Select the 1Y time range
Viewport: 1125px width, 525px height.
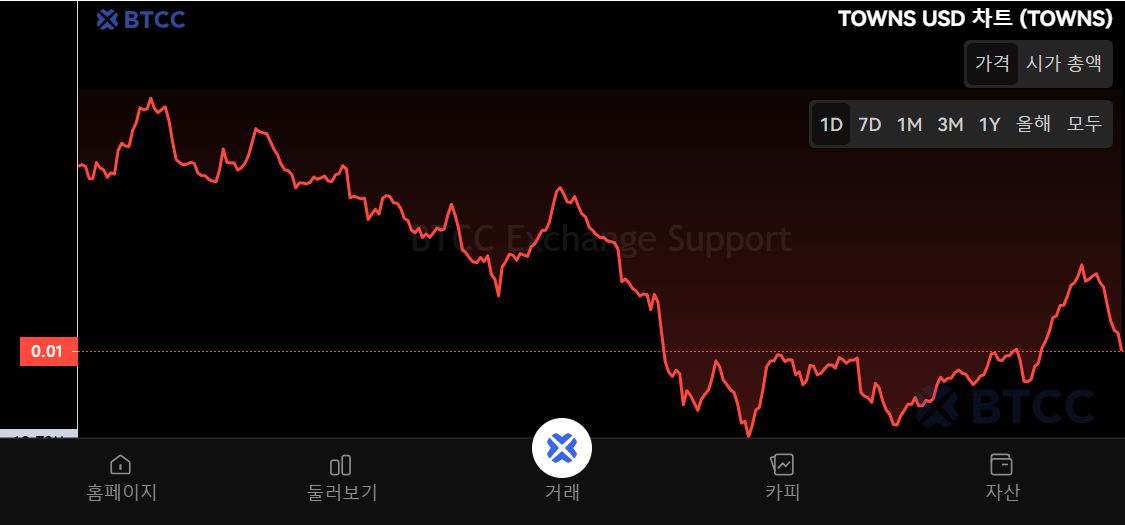pos(989,125)
